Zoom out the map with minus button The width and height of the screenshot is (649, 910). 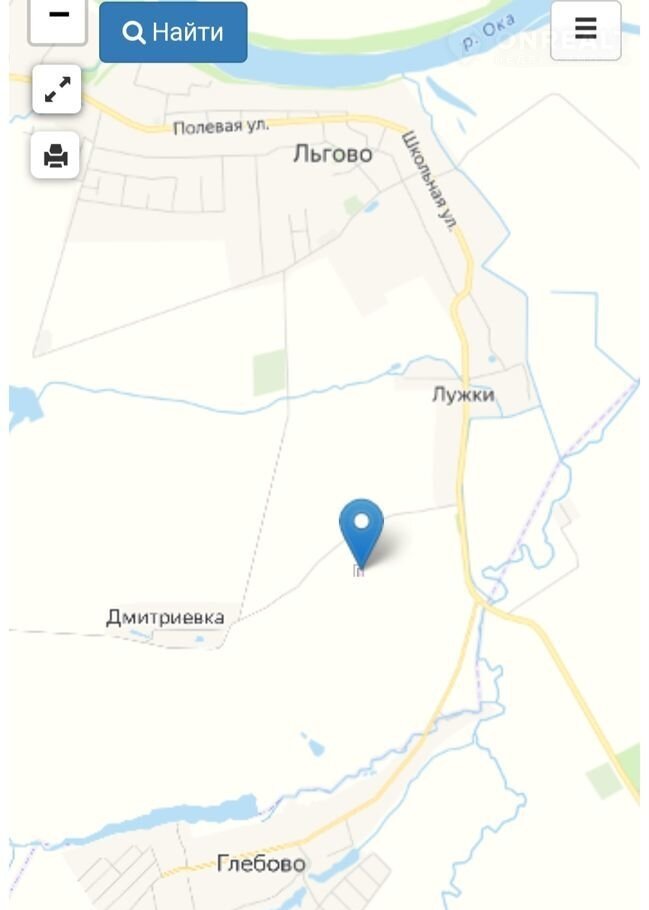(x=58, y=18)
